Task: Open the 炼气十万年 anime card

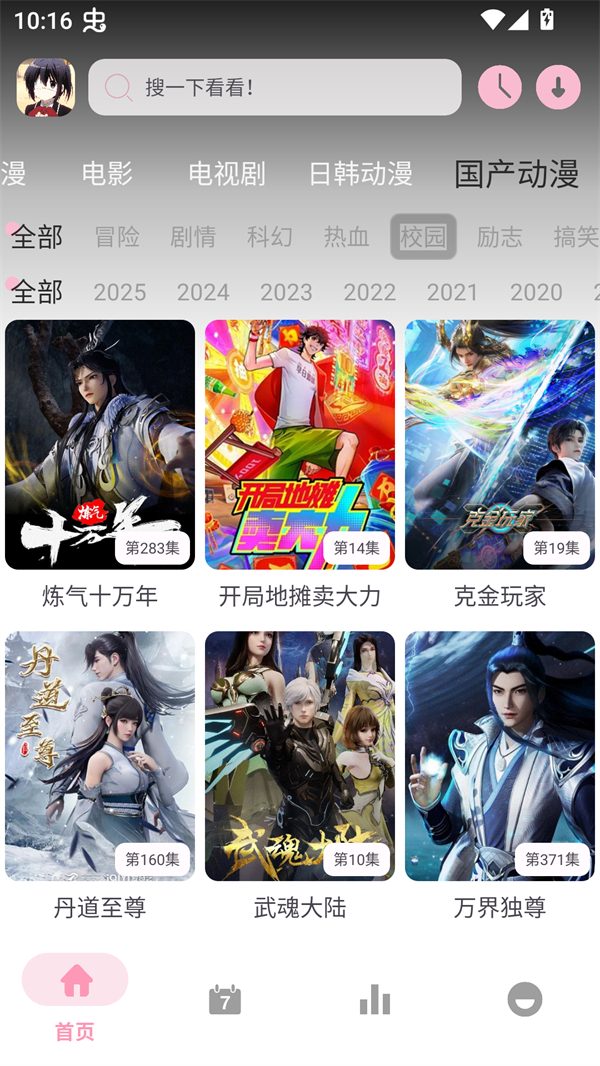Action: [100, 445]
